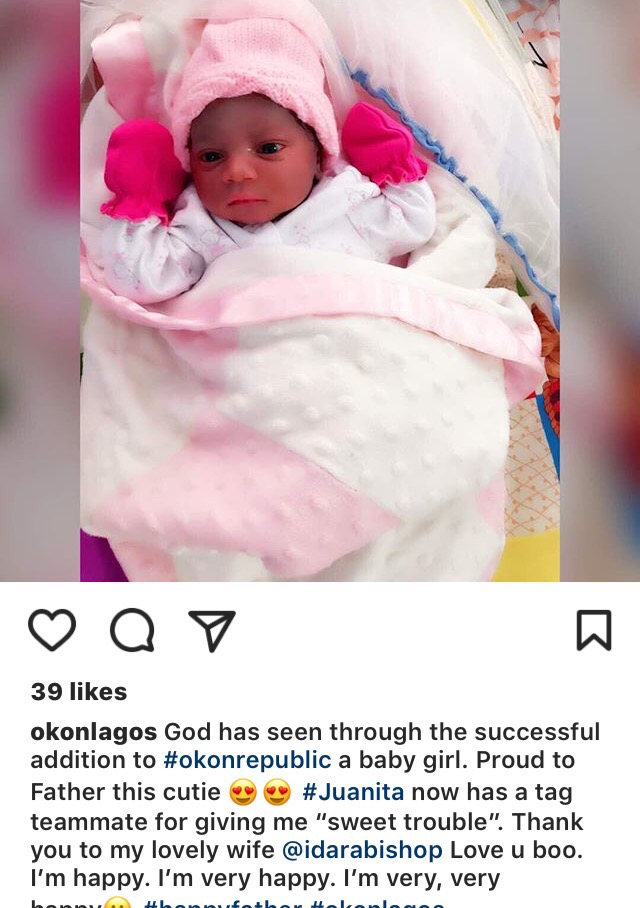Open the baby photo in the post
The image size is (640, 908).
pos(320,290)
